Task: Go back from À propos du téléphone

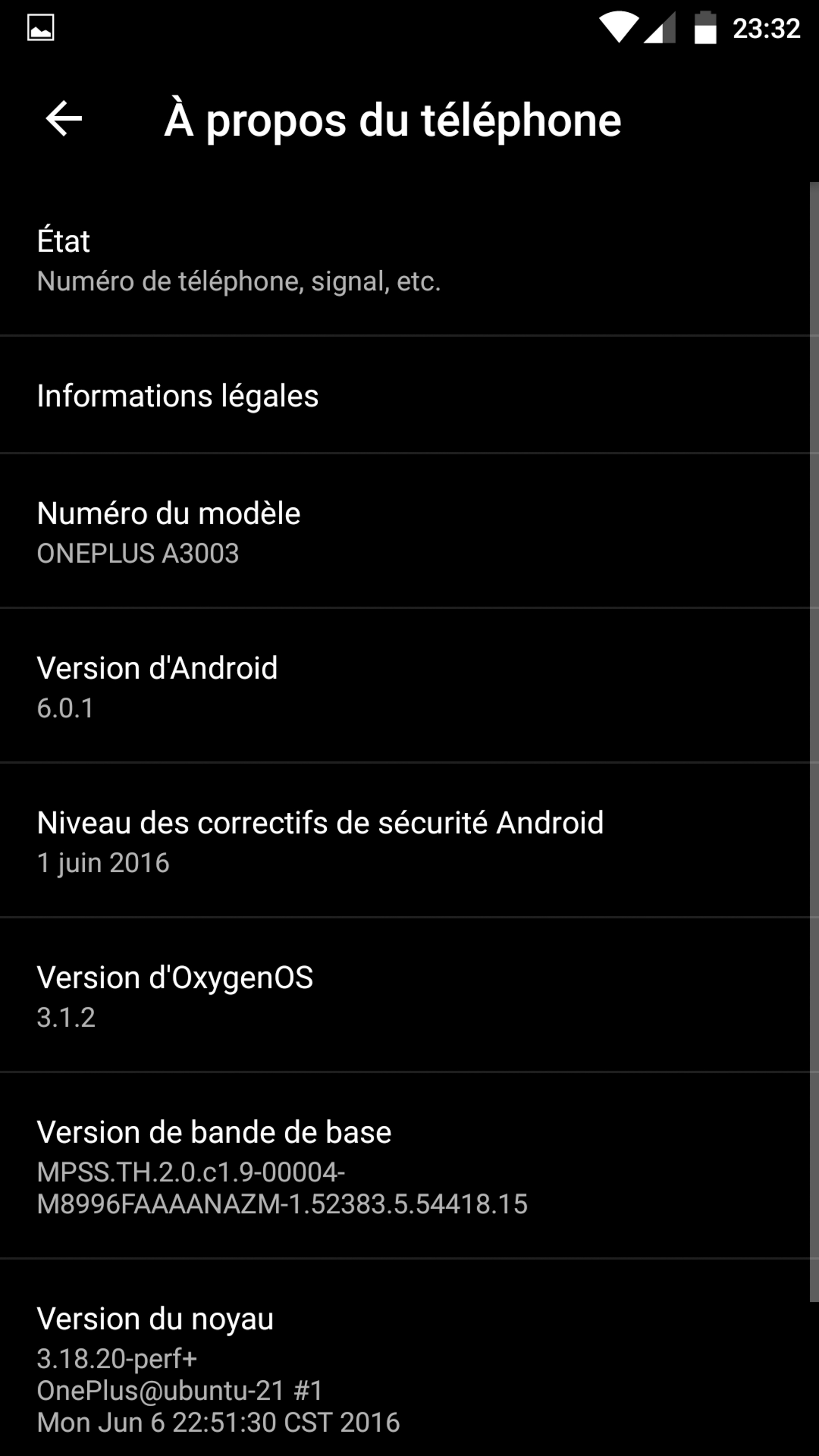Action: tap(63, 119)
